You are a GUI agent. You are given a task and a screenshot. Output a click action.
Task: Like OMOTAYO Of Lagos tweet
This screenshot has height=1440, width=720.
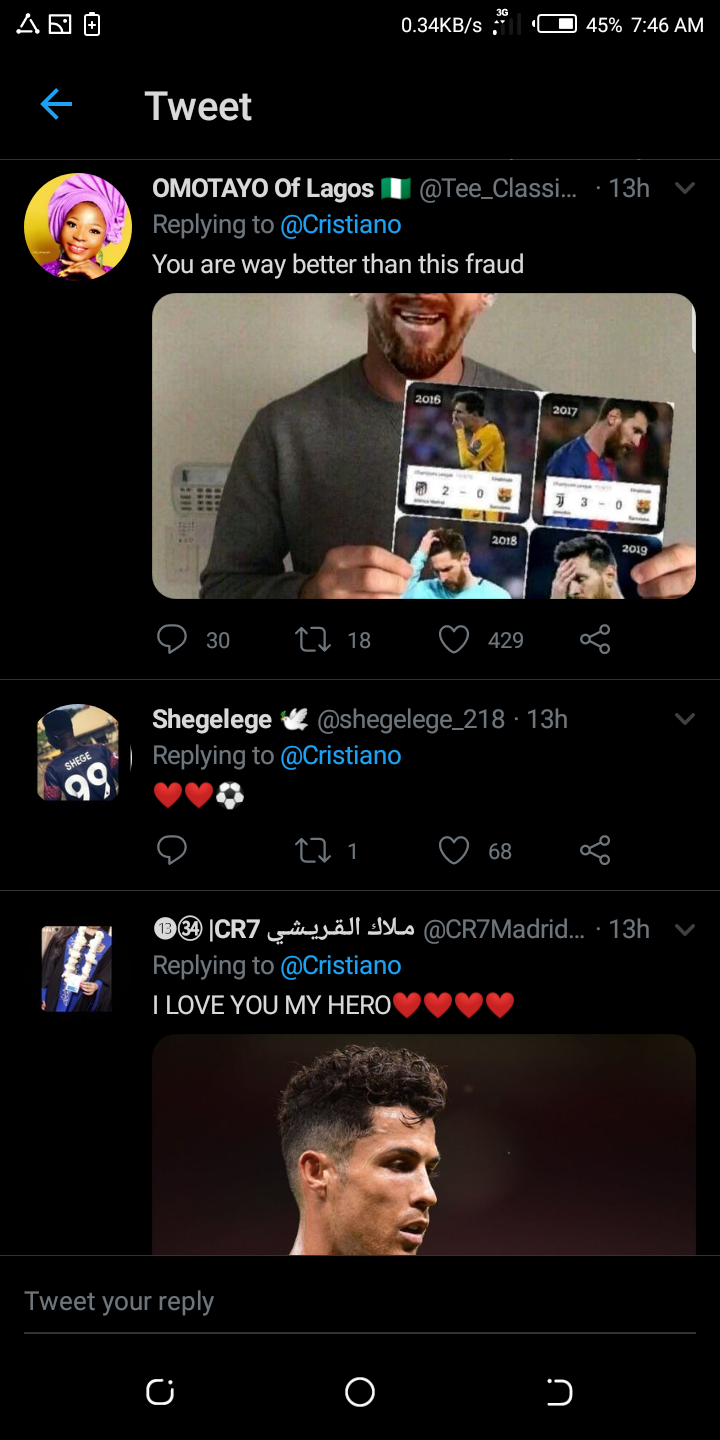[x=454, y=639]
